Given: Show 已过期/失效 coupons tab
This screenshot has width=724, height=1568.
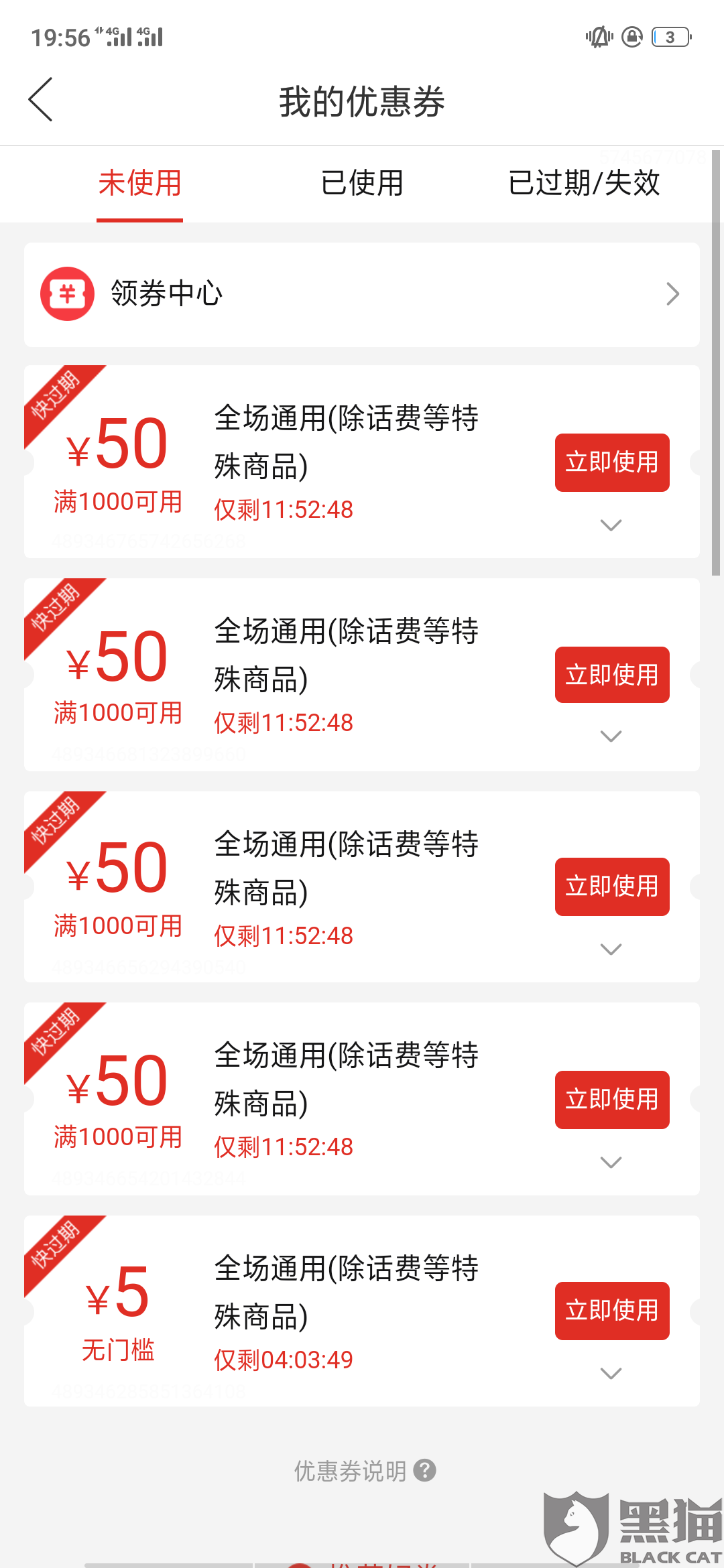Looking at the screenshot, I should coord(583,183).
